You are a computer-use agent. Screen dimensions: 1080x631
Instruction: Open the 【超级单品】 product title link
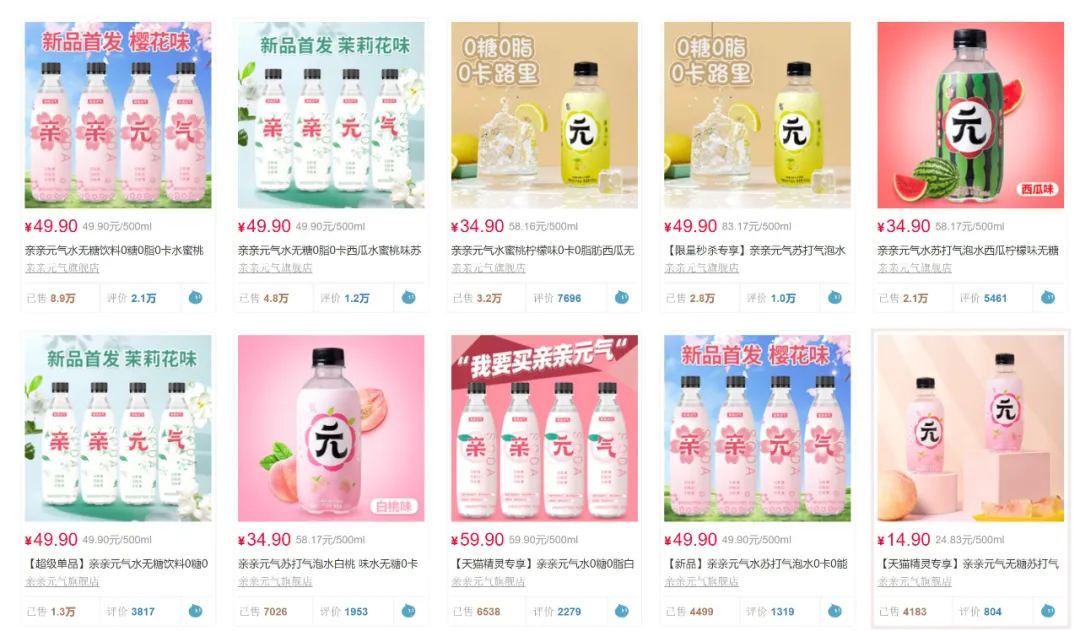pos(116,564)
